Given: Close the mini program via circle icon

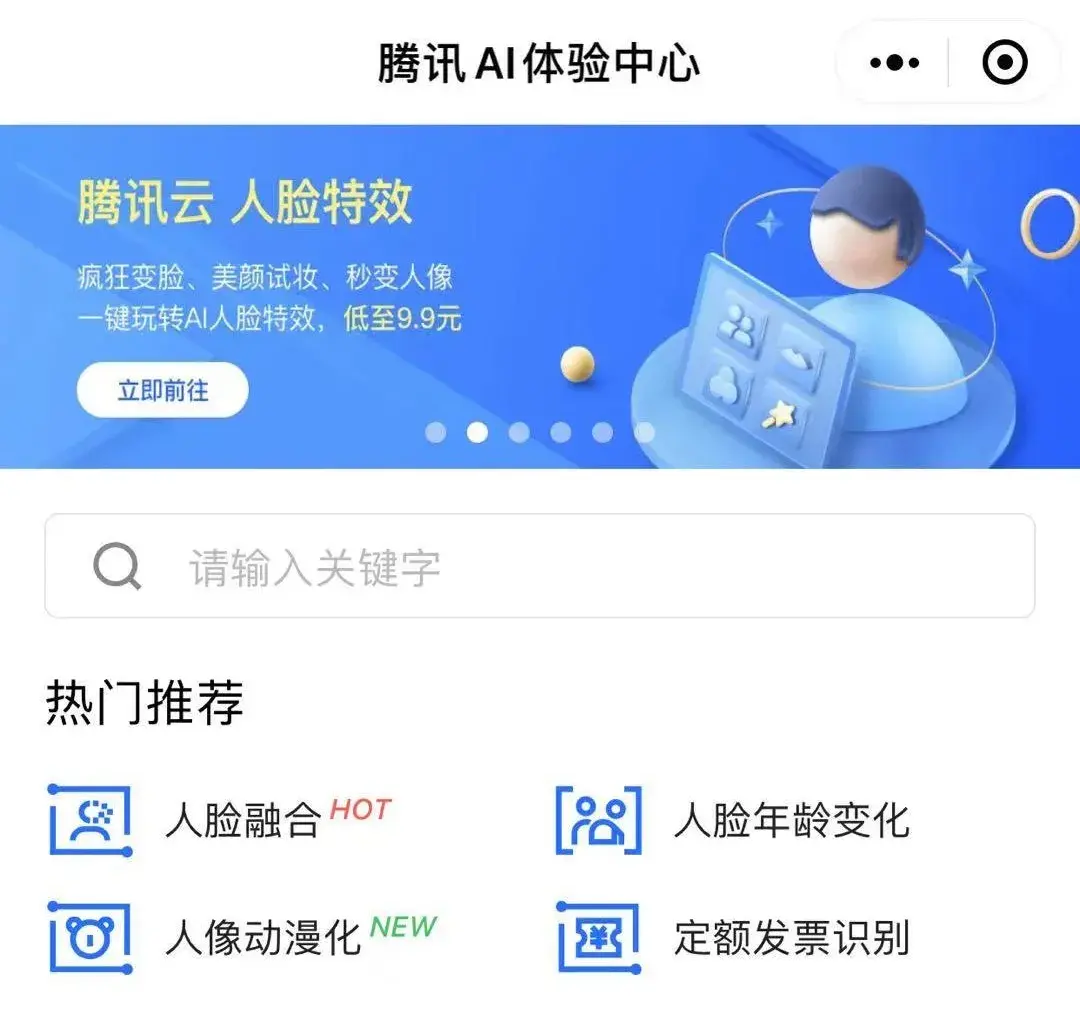Looking at the screenshot, I should 1004,63.
